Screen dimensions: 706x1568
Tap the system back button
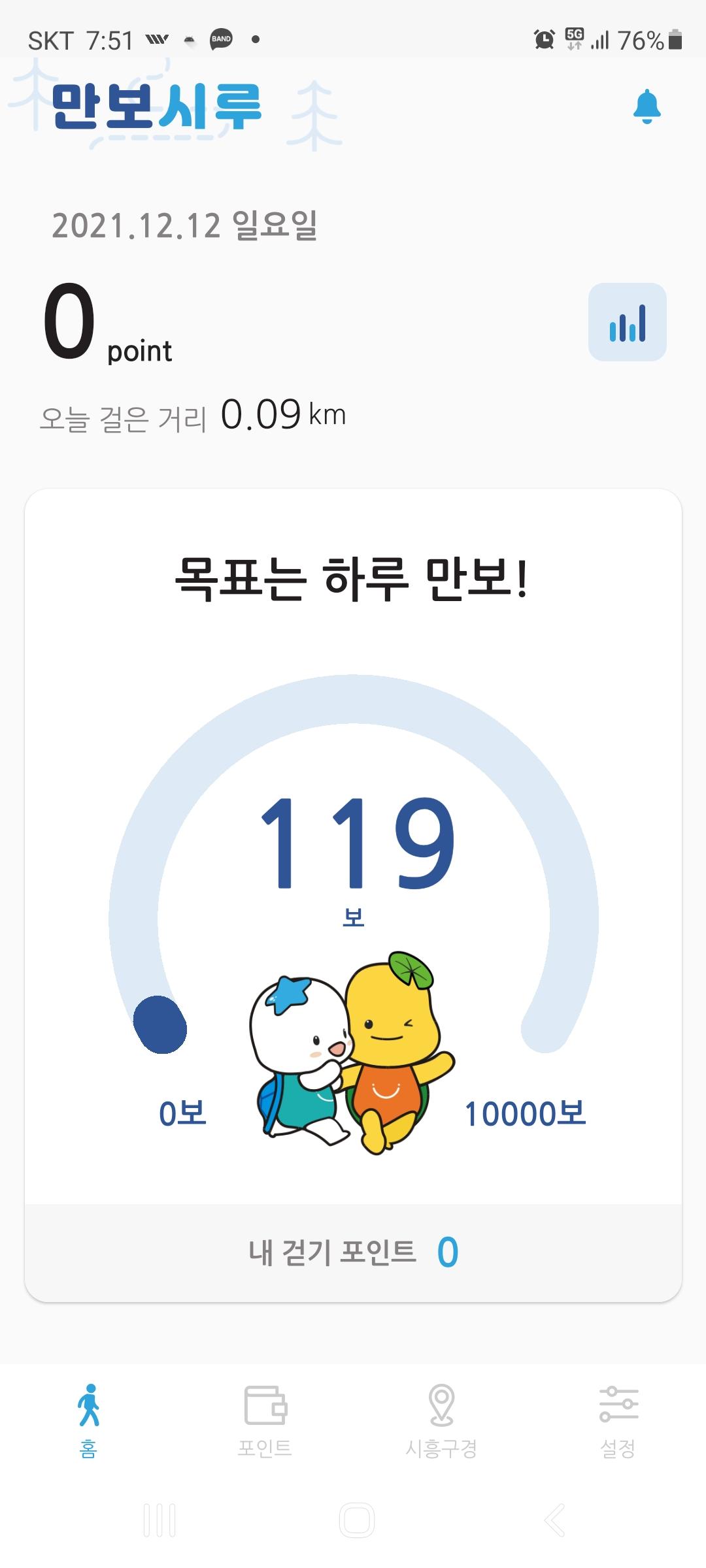[554, 1520]
